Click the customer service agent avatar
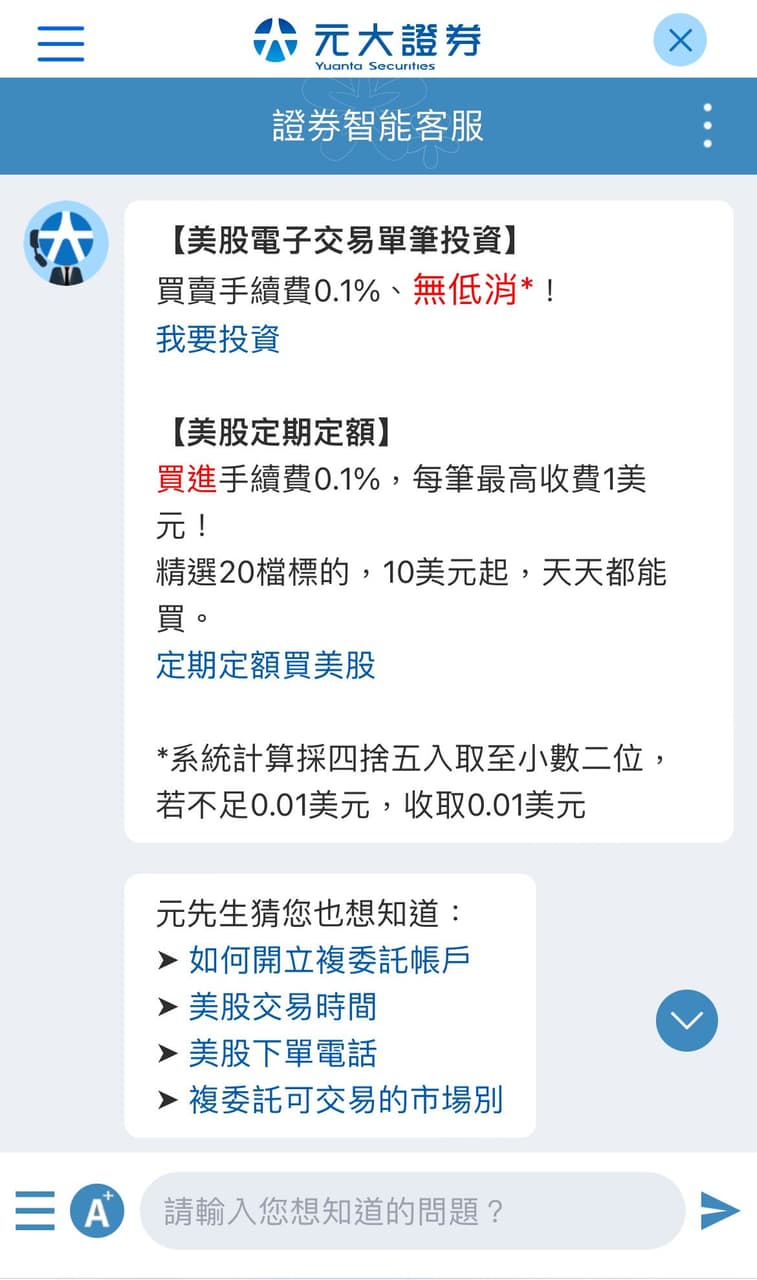This screenshot has height=1280, width=757. click(x=66, y=243)
